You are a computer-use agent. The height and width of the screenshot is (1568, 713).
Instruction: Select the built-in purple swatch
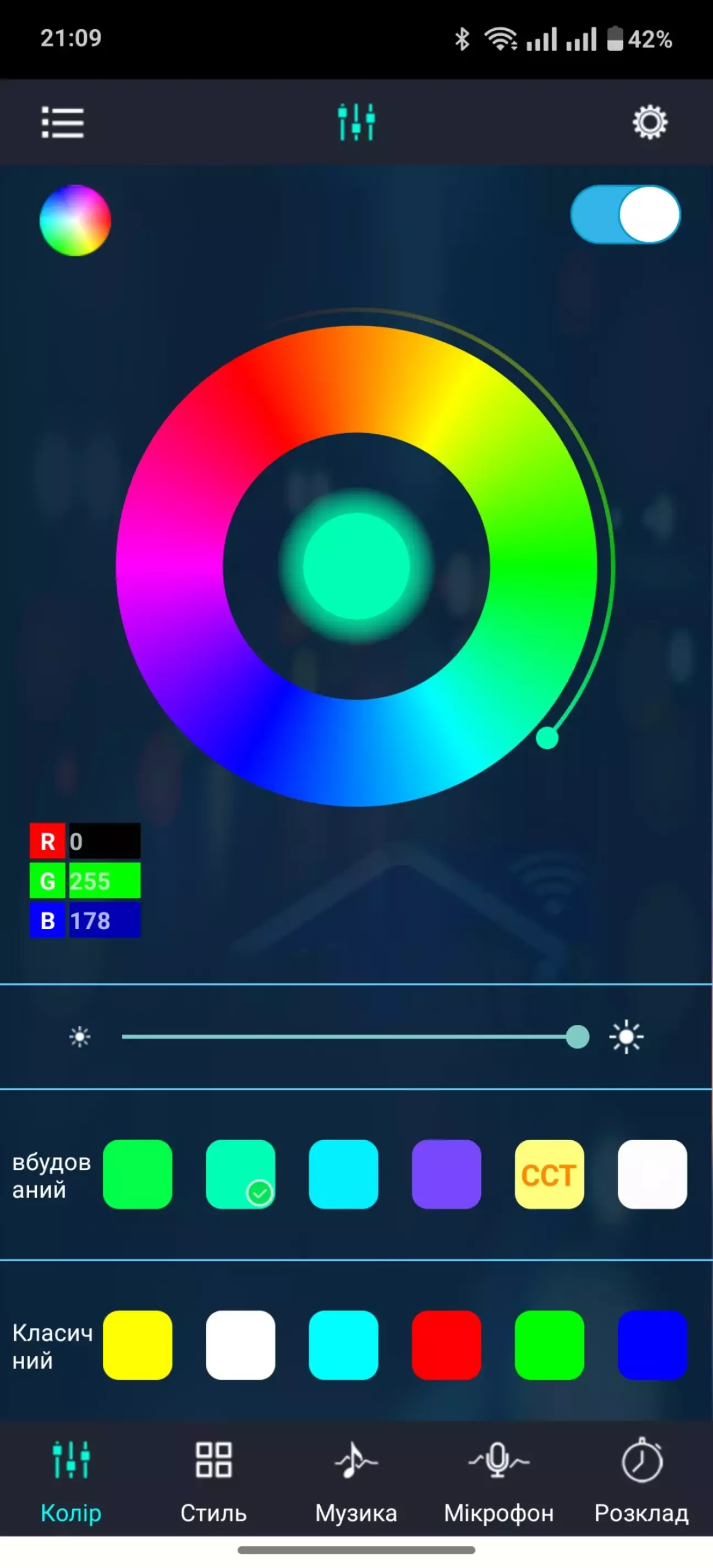click(446, 1174)
